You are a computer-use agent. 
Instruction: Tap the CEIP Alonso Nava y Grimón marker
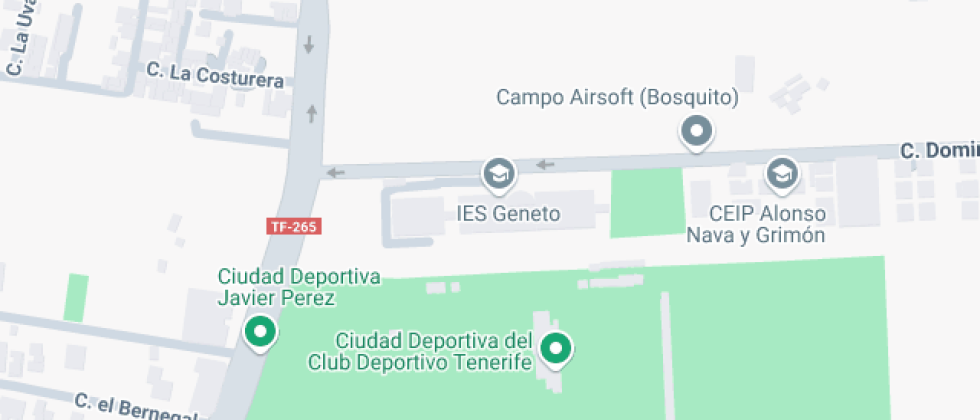(782, 174)
